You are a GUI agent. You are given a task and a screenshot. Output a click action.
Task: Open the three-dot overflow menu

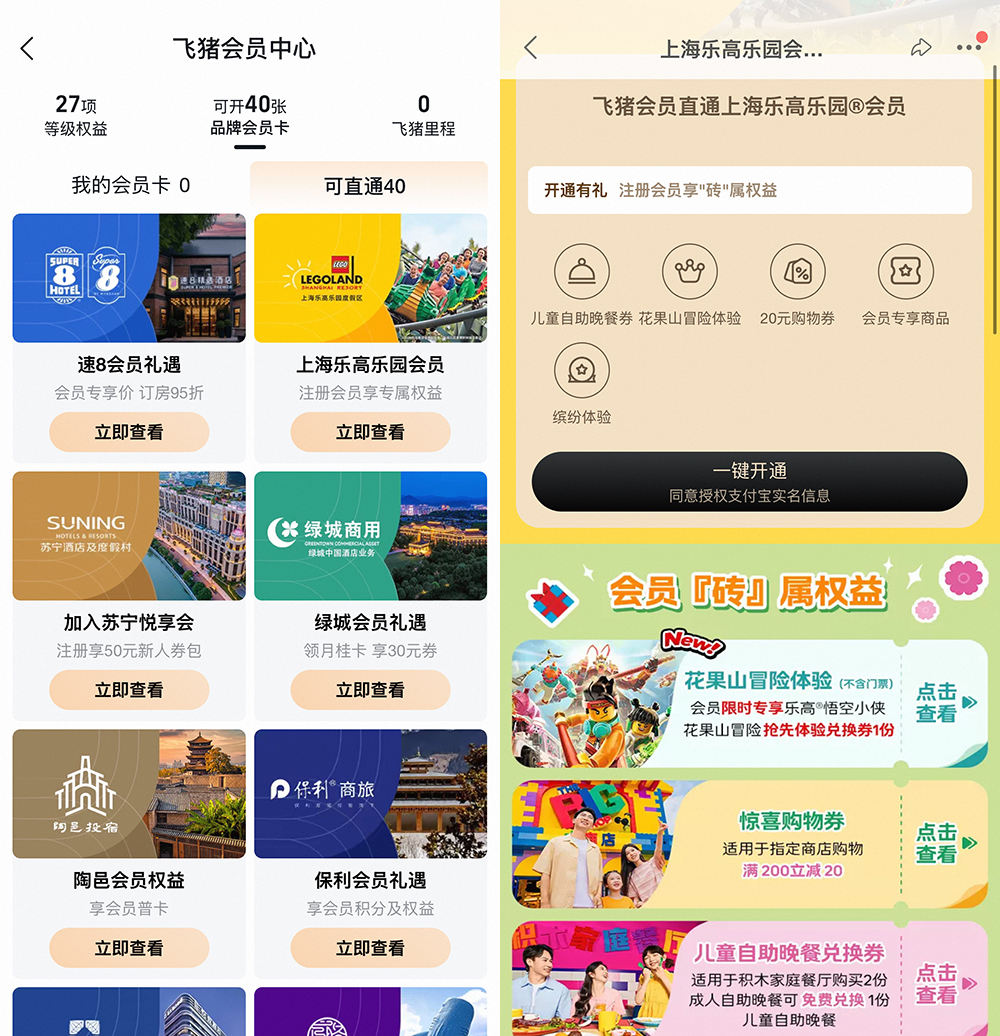pos(968,47)
